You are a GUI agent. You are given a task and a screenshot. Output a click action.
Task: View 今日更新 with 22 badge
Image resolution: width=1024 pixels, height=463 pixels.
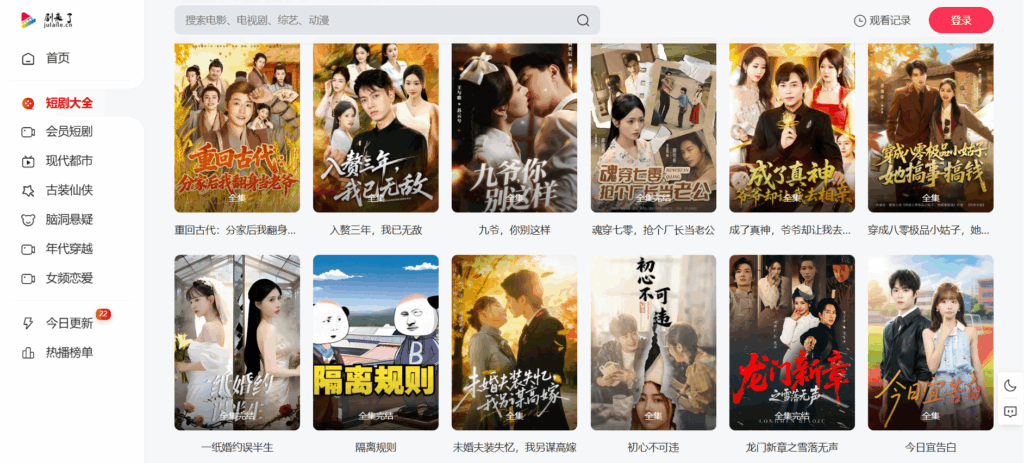(x=68, y=323)
